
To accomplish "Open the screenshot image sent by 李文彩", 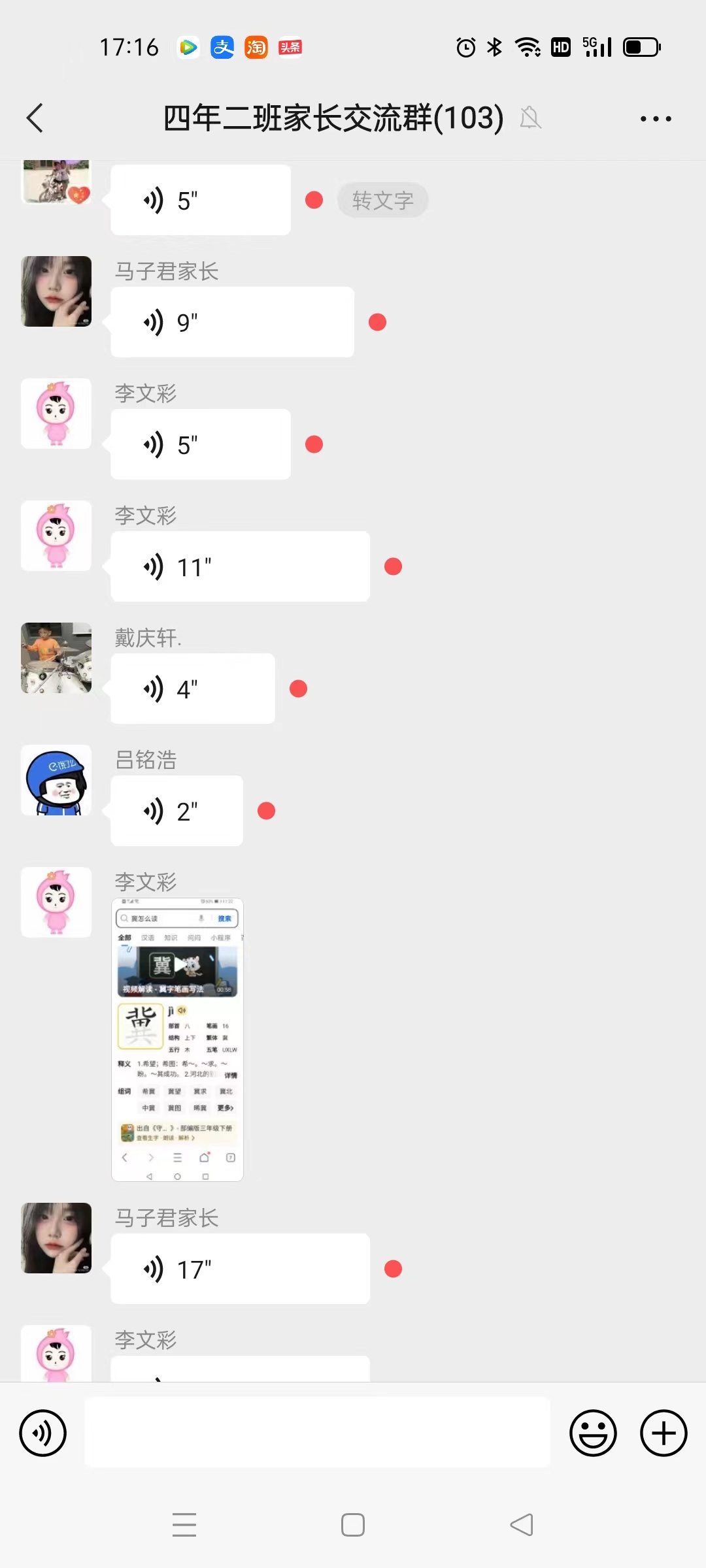I will click(x=177, y=1039).
